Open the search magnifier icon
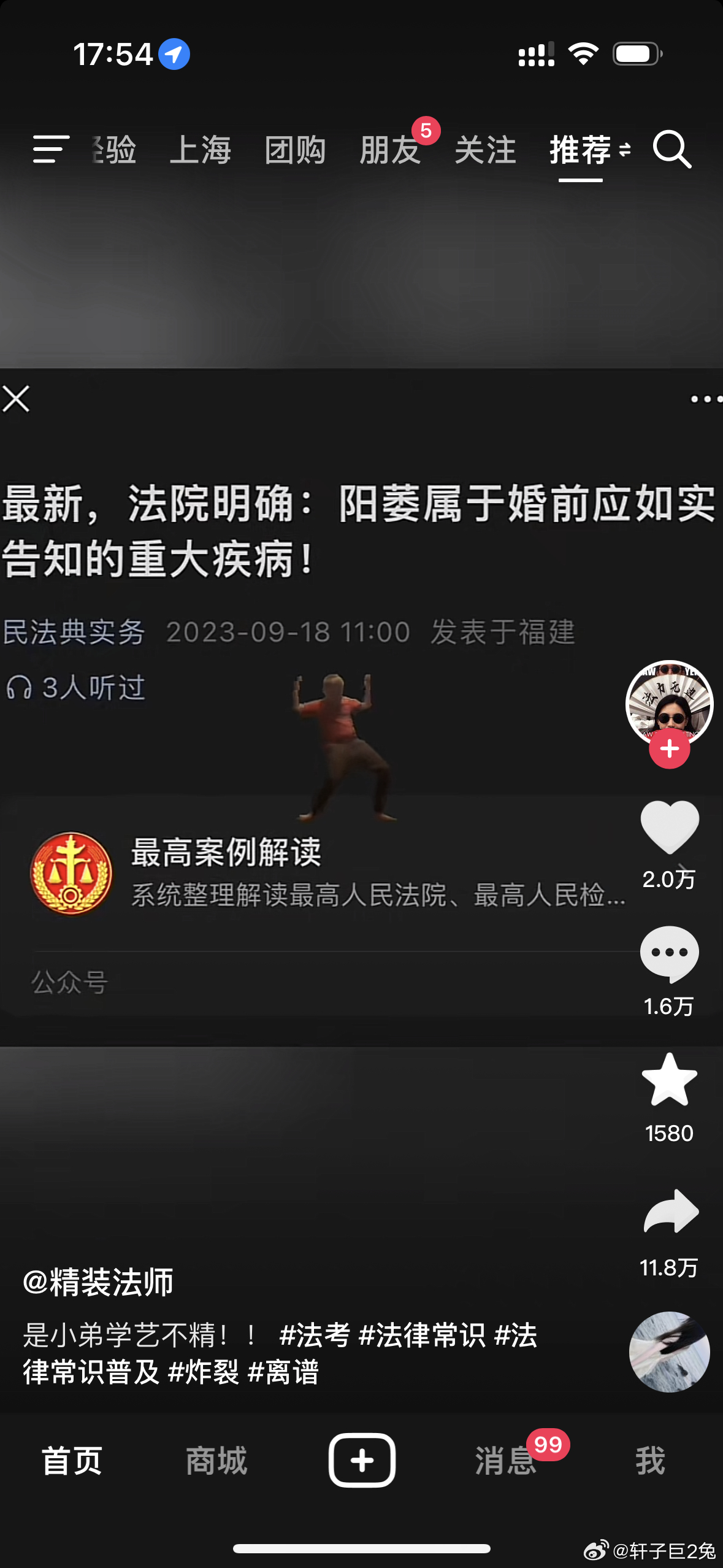 [672, 149]
